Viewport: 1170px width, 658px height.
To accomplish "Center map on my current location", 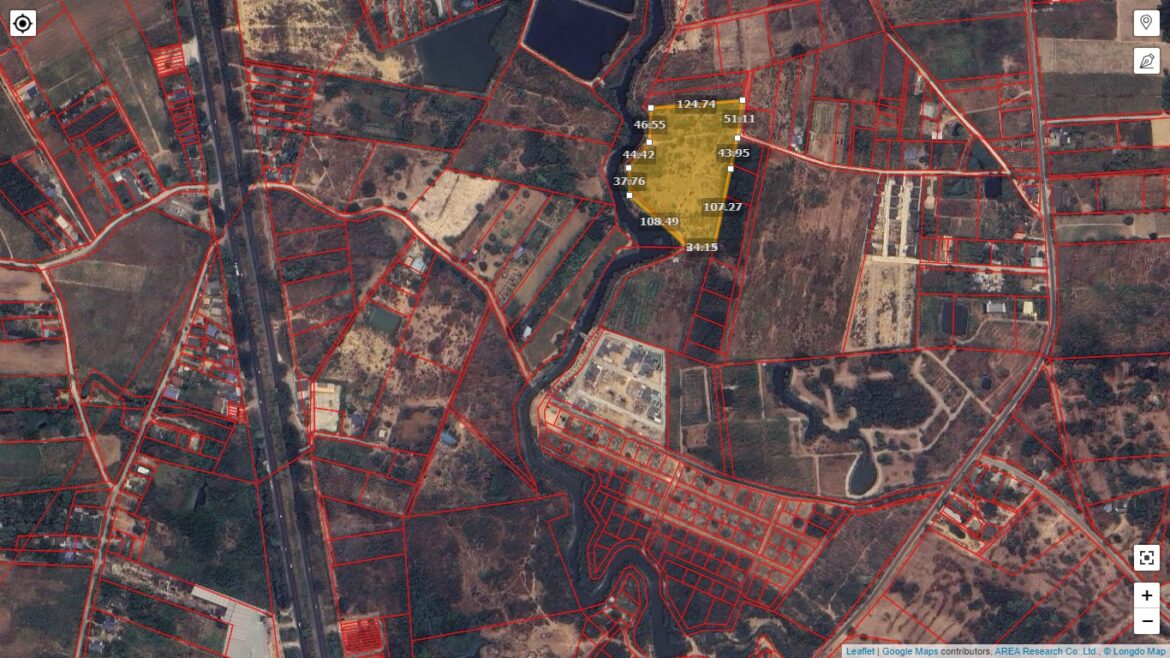I will coord(23,23).
